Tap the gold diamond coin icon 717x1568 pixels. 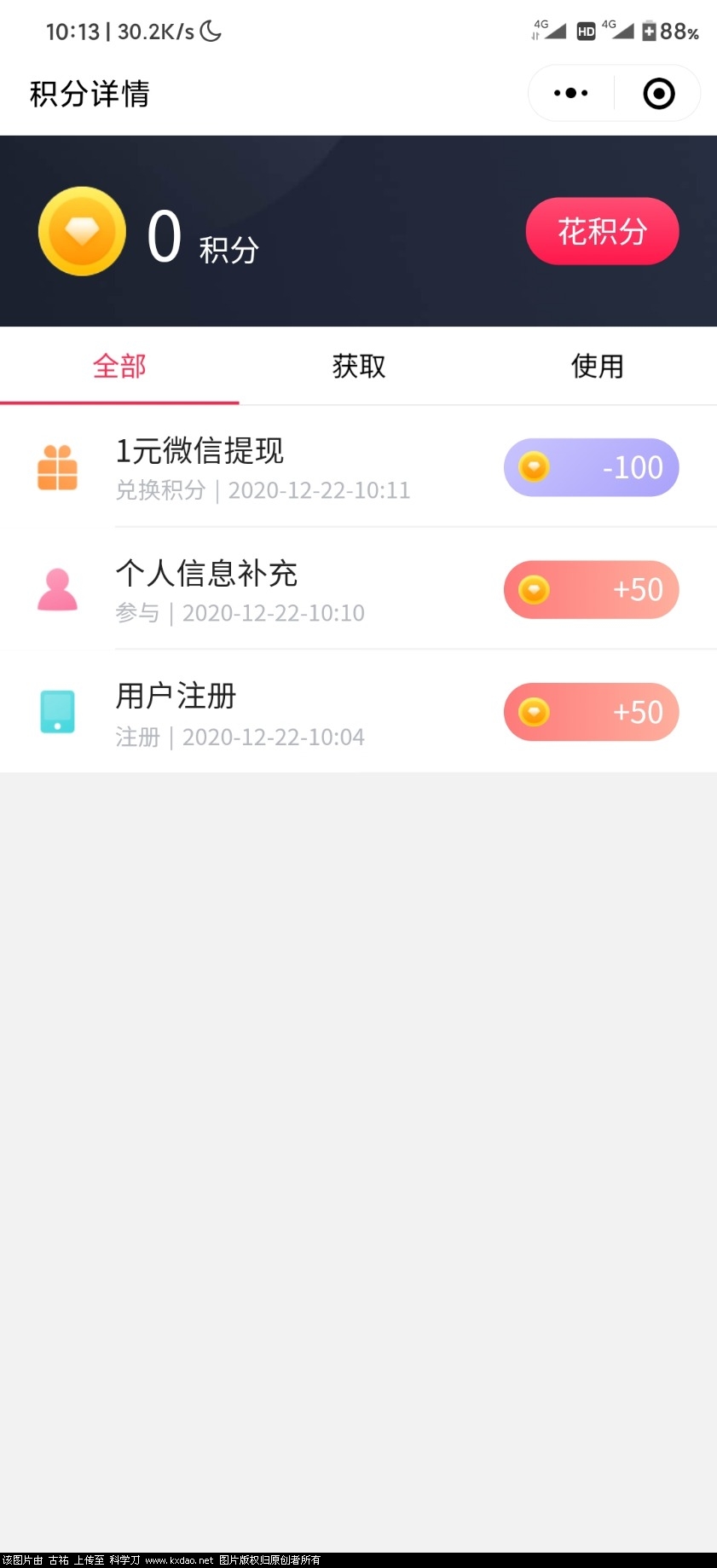(x=81, y=230)
